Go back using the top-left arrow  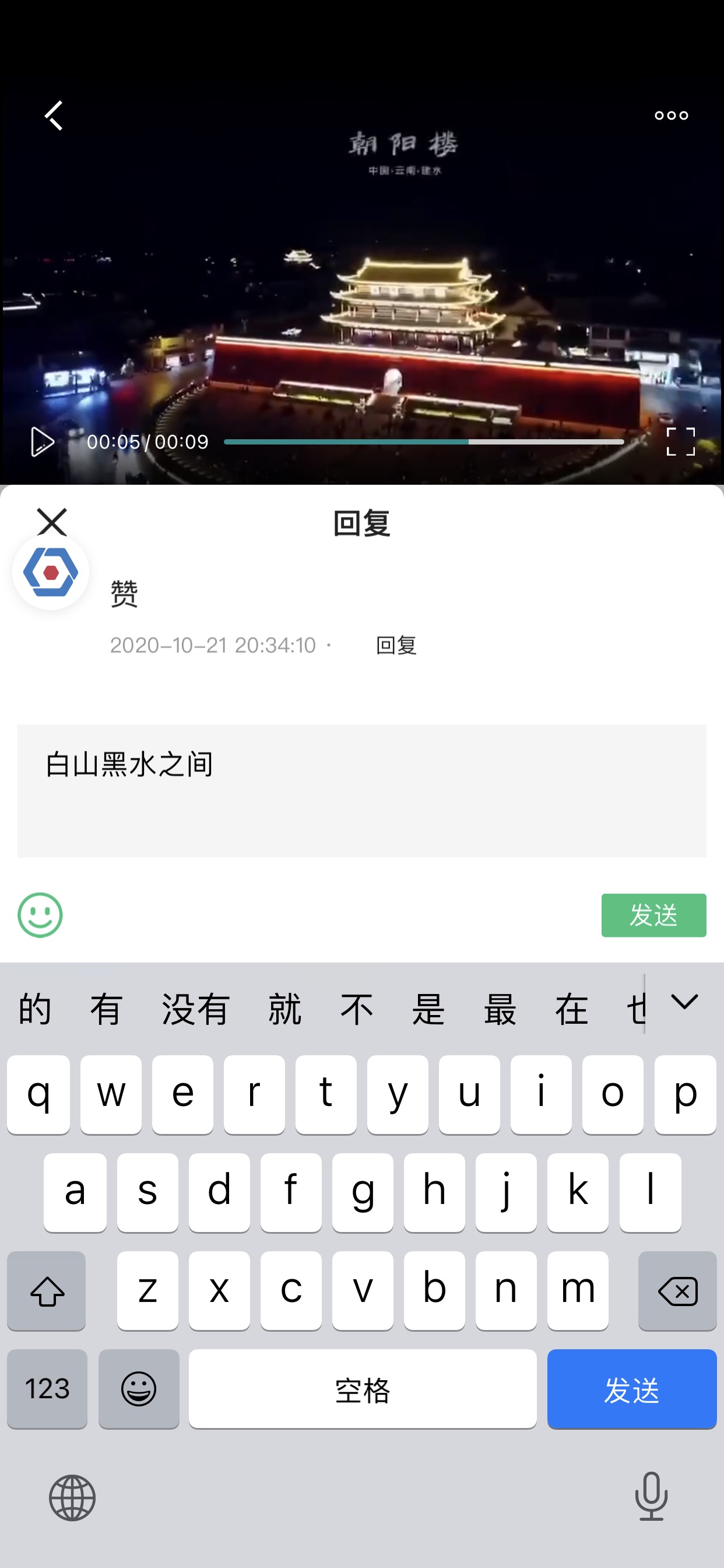tap(54, 115)
